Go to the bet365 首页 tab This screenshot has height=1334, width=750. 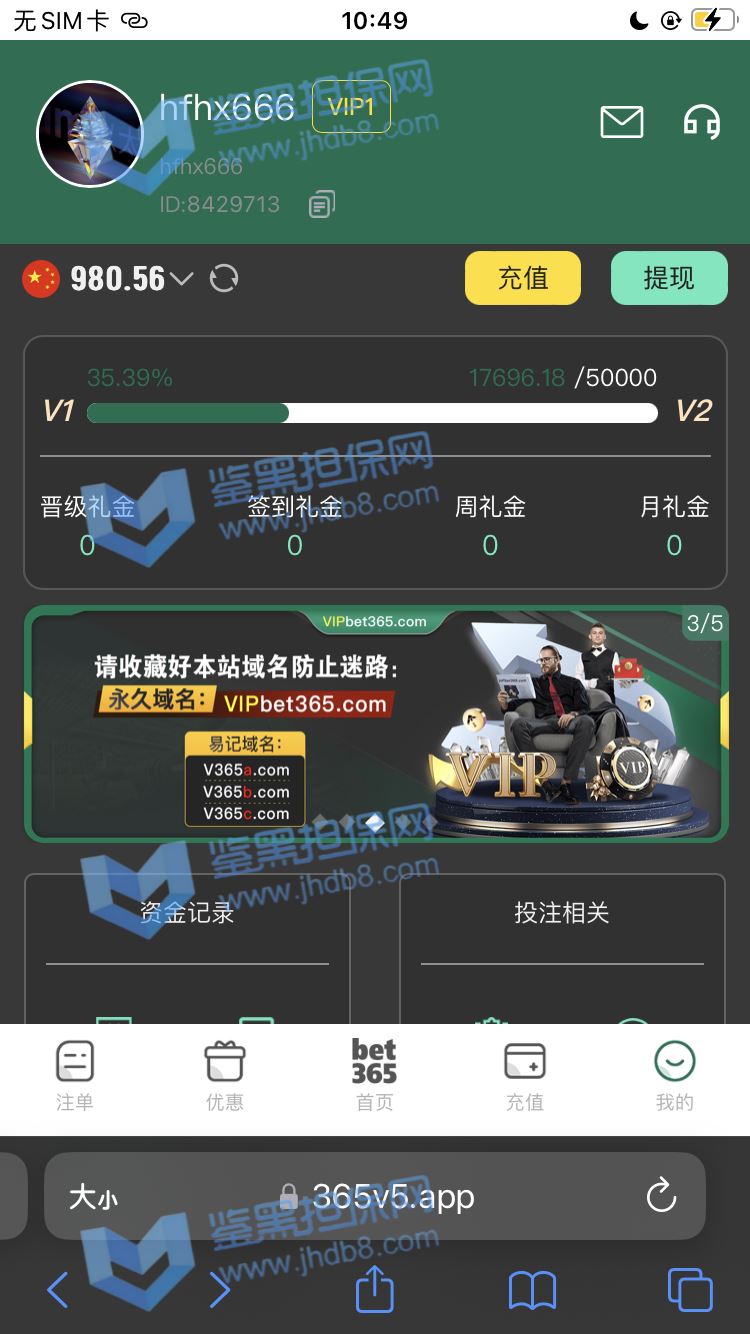click(374, 1075)
